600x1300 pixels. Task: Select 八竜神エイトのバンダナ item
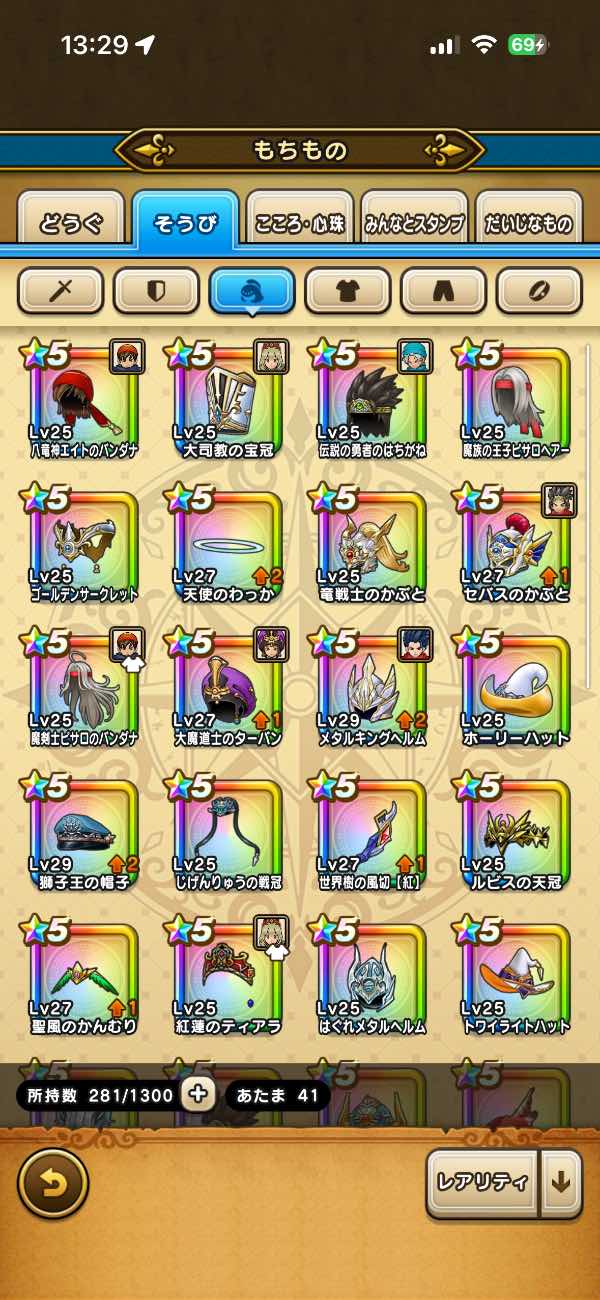[83, 400]
